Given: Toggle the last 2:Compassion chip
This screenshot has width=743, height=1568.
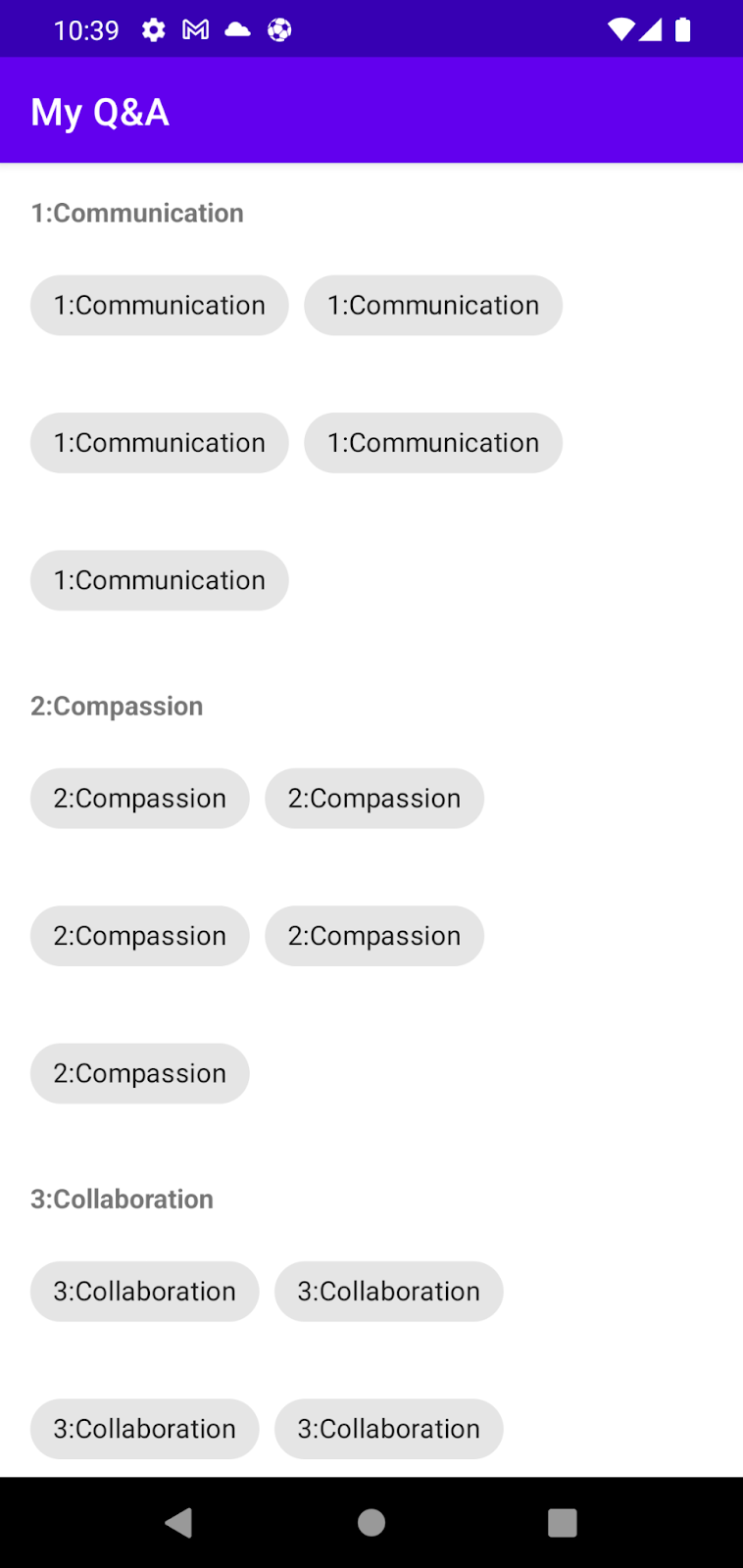Looking at the screenshot, I should point(139,1073).
